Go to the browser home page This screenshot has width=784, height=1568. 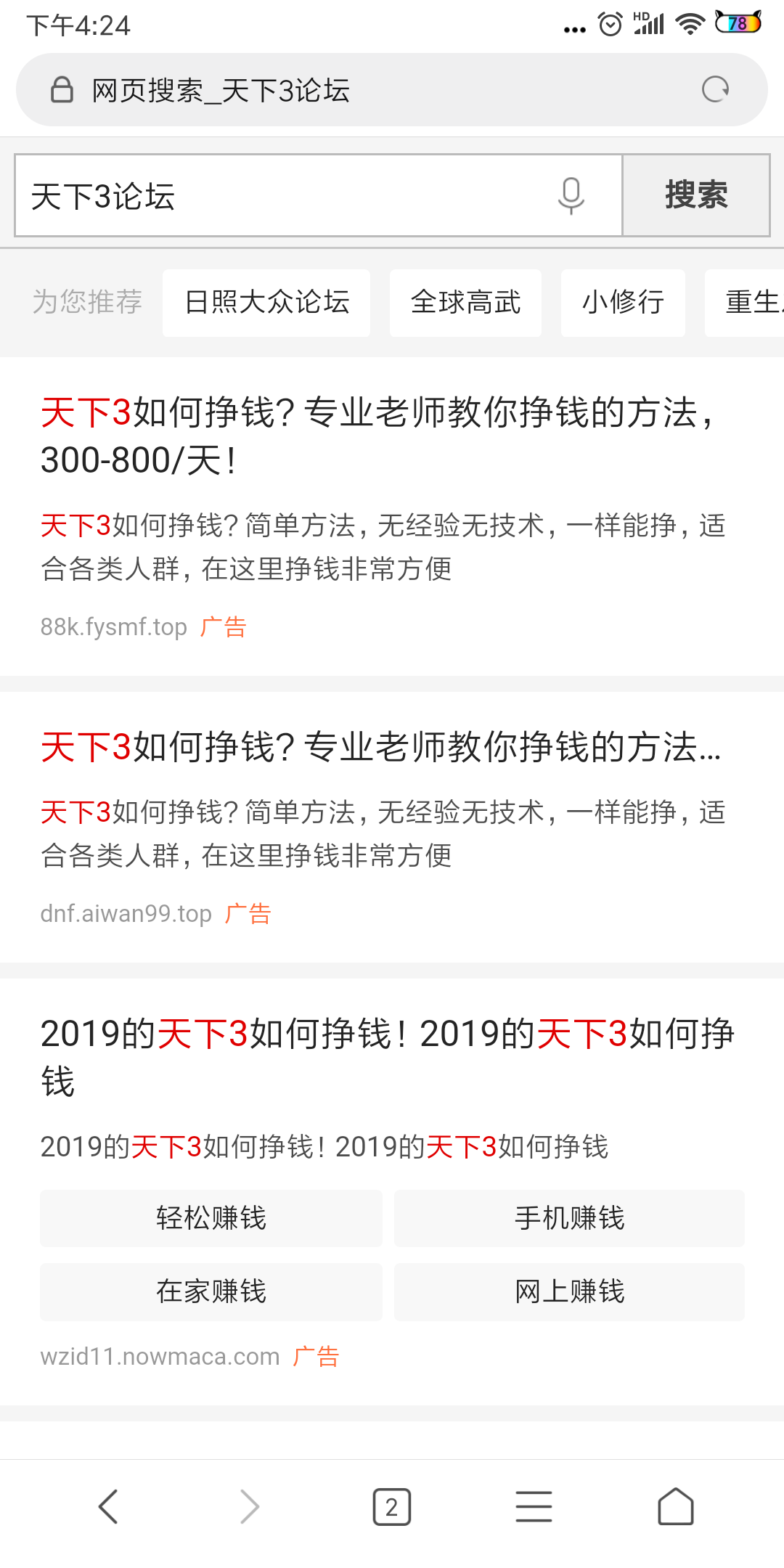pos(676,1506)
